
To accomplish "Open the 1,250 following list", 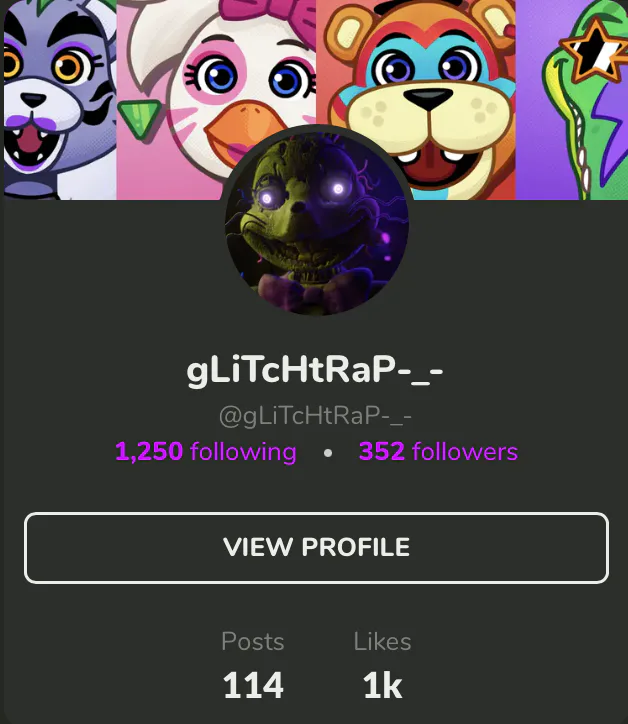I will (x=206, y=452).
